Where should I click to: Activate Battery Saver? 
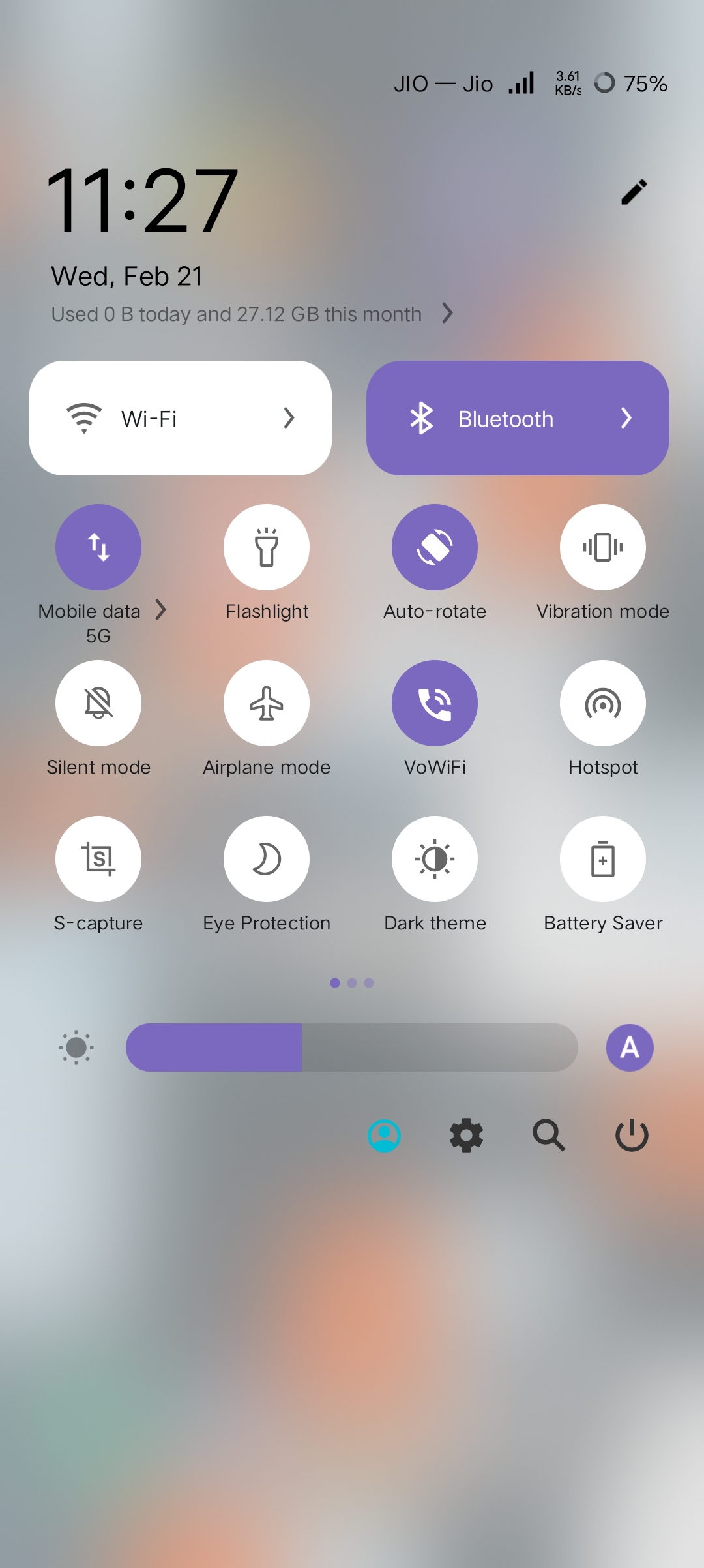[x=602, y=858]
